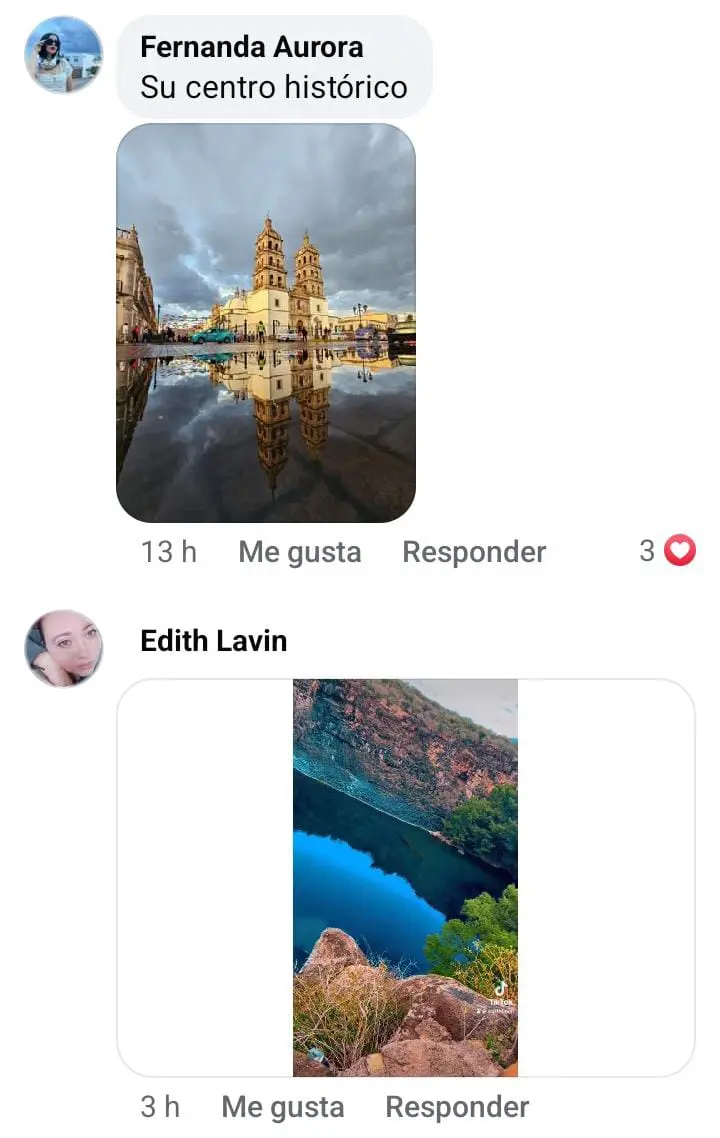The width and height of the screenshot is (720, 1138).
Task: View Fernanda Aurora's cathedral photo
Action: 266,322
